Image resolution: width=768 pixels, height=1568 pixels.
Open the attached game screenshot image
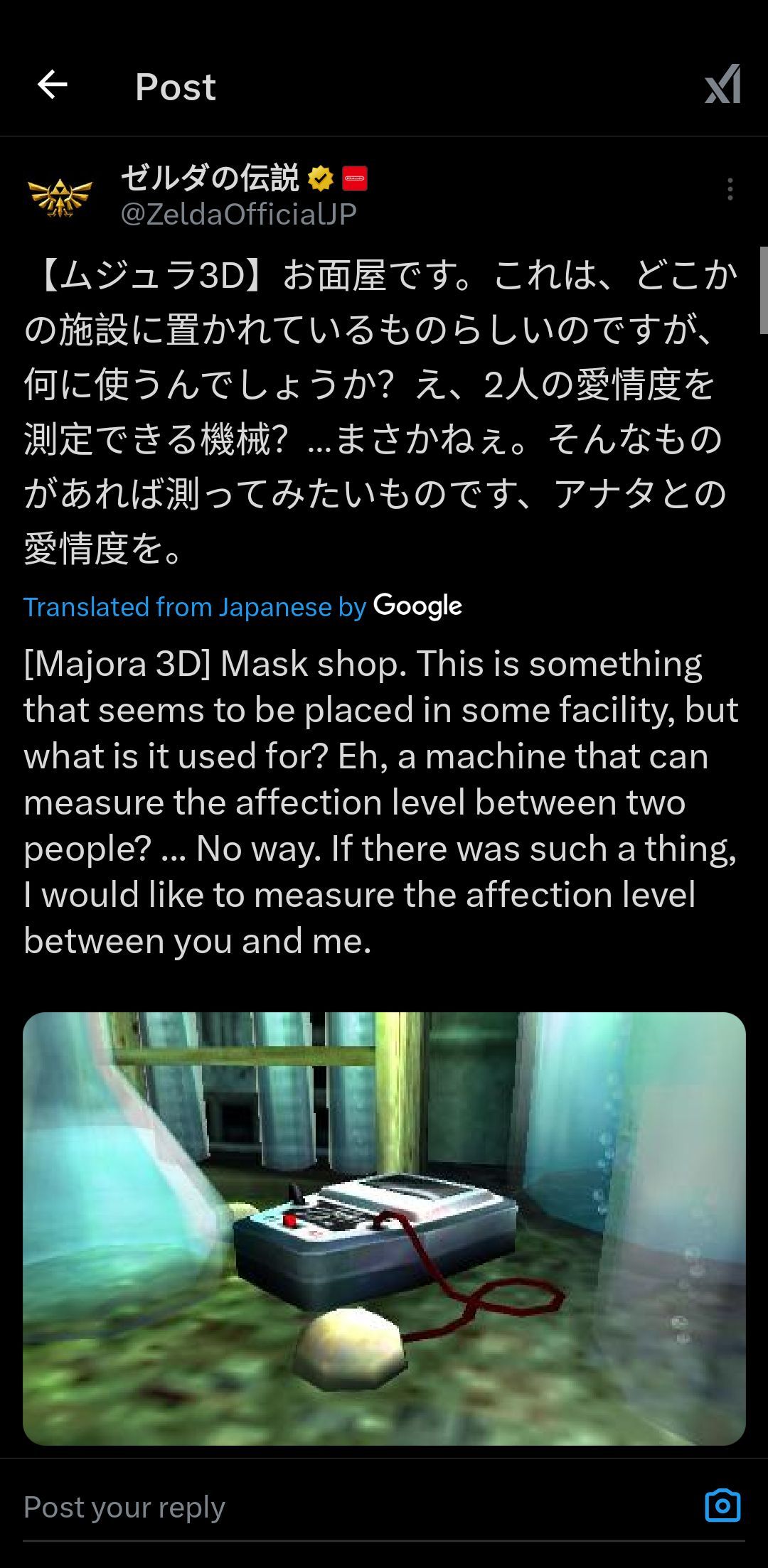point(384,1228)
